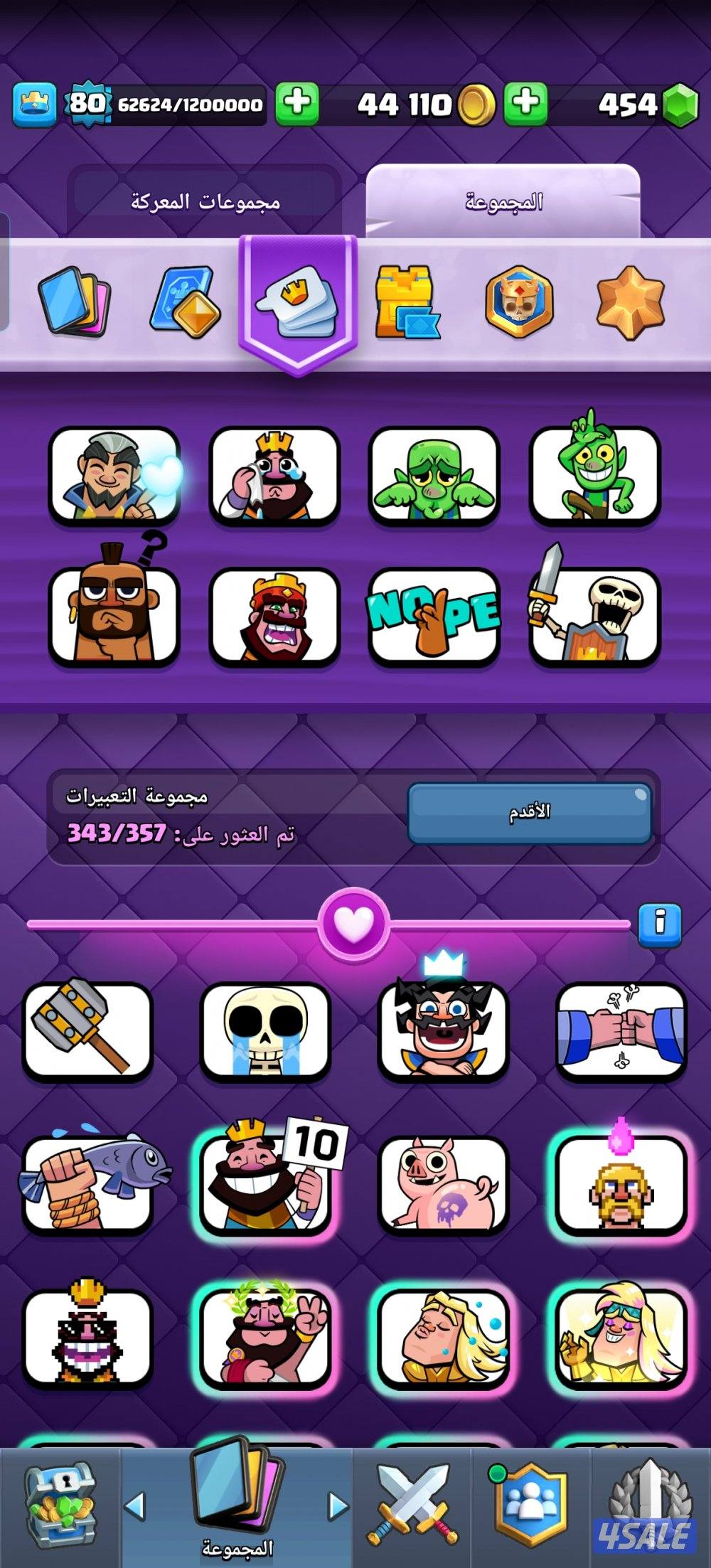Select the badges category icon
The image size is (711, 1568).
[x=186, y=302]
